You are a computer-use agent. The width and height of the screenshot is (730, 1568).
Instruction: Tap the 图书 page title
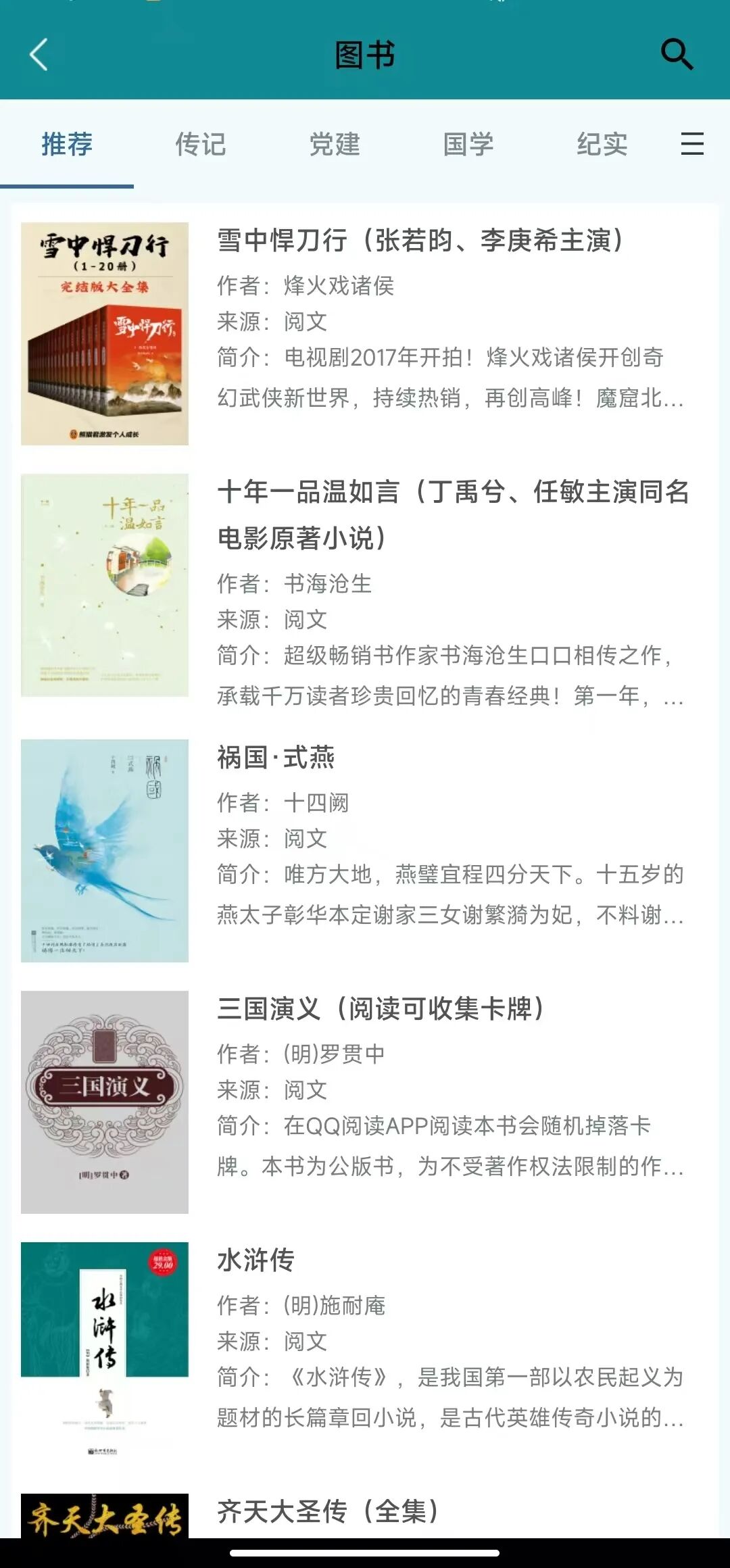click(x=363, y=55)
